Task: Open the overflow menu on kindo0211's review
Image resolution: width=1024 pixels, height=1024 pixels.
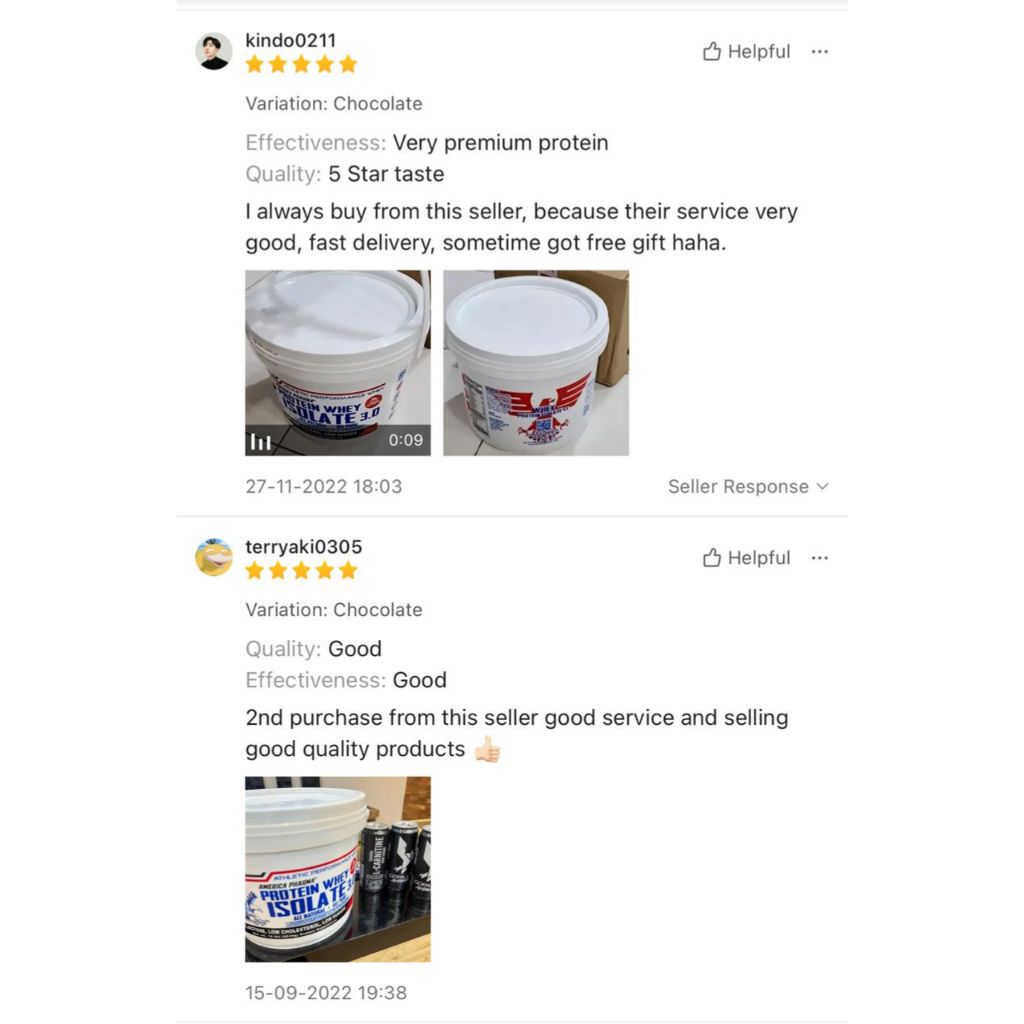Action: (x=820, y=52)
